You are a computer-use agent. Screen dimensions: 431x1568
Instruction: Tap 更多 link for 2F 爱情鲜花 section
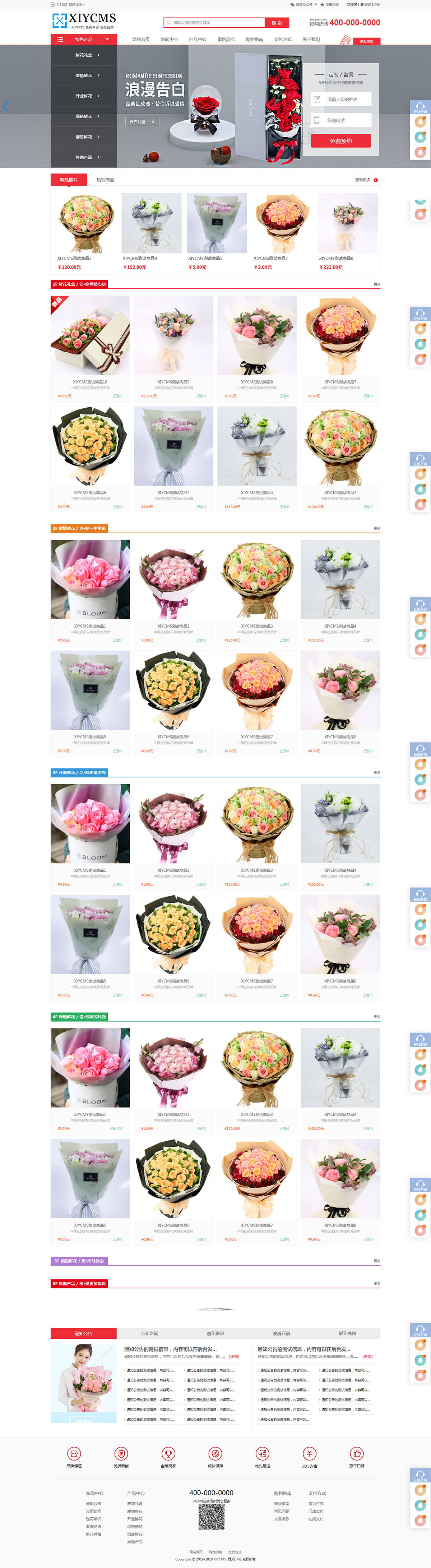[x=376, y=528]
